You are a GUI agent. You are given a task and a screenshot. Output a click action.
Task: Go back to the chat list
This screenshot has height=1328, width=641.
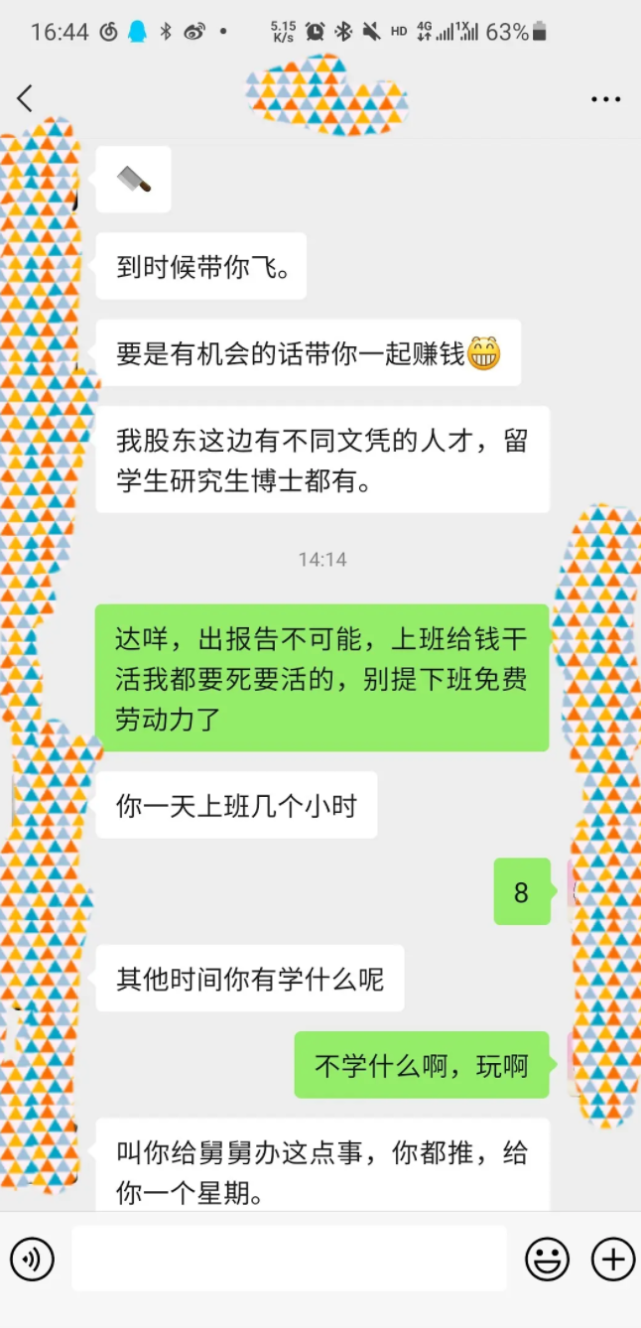(x=25, y=98)
